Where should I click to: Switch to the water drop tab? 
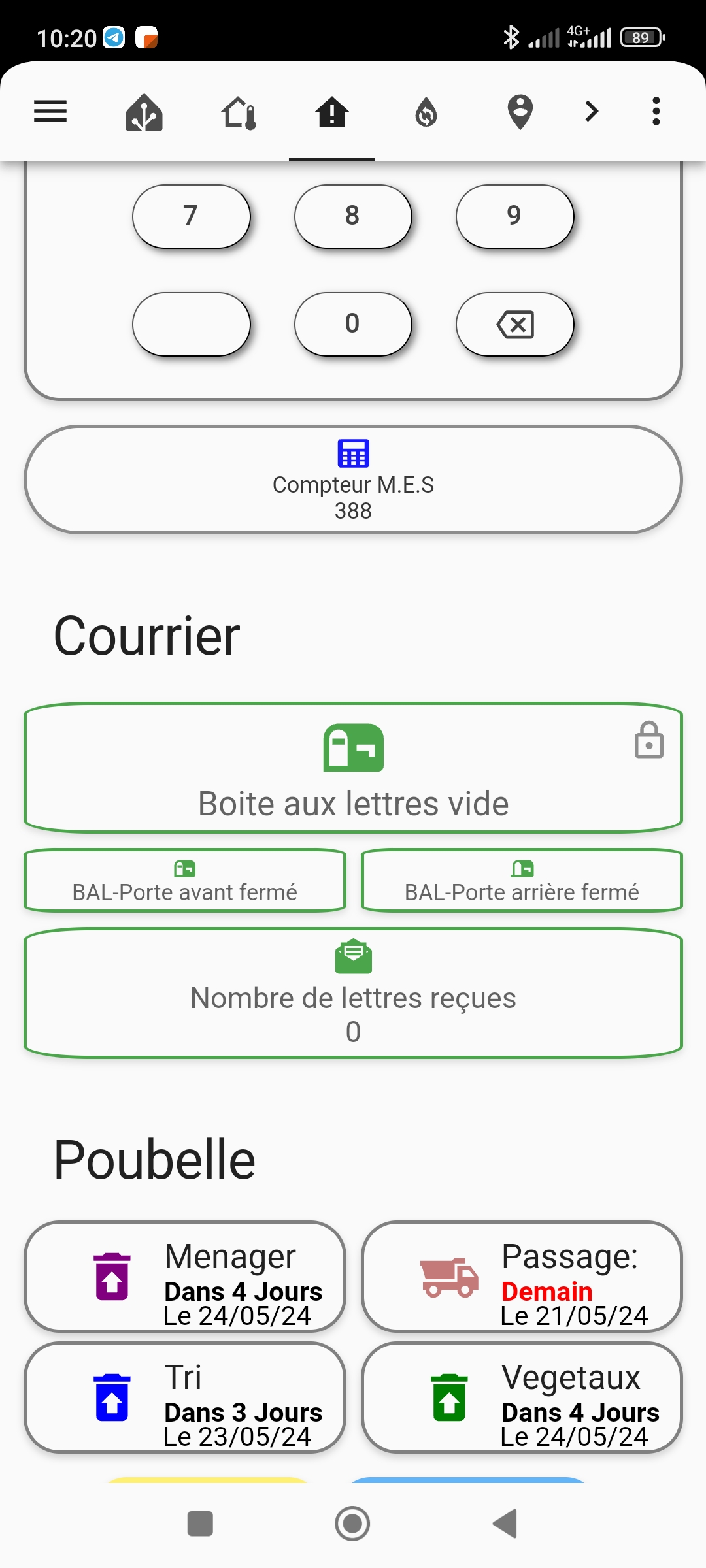[426, 112]
